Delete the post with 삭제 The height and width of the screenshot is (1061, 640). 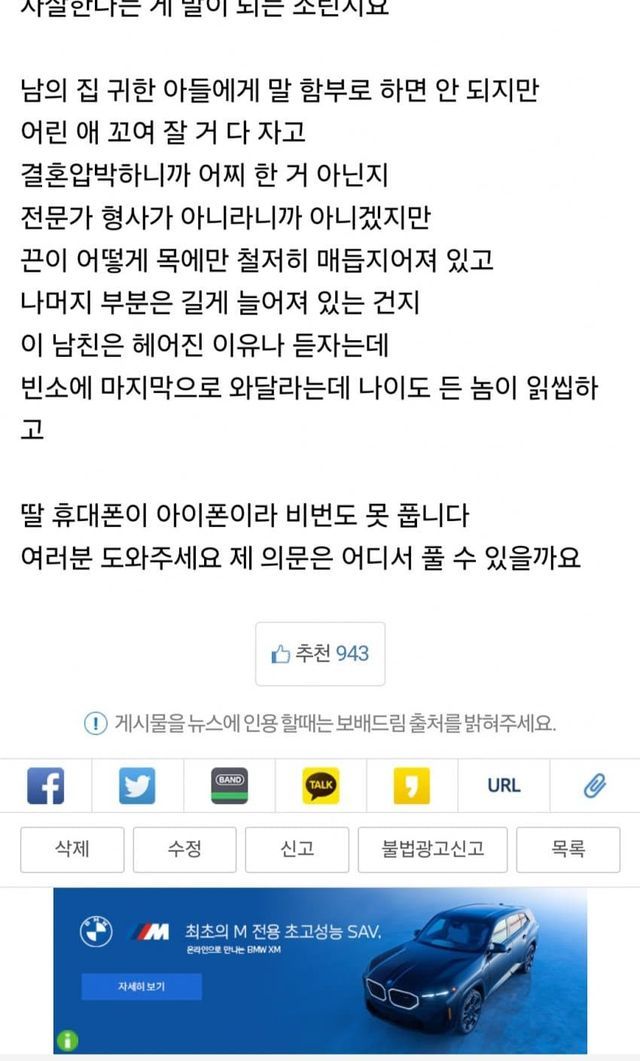pos(72,849)
